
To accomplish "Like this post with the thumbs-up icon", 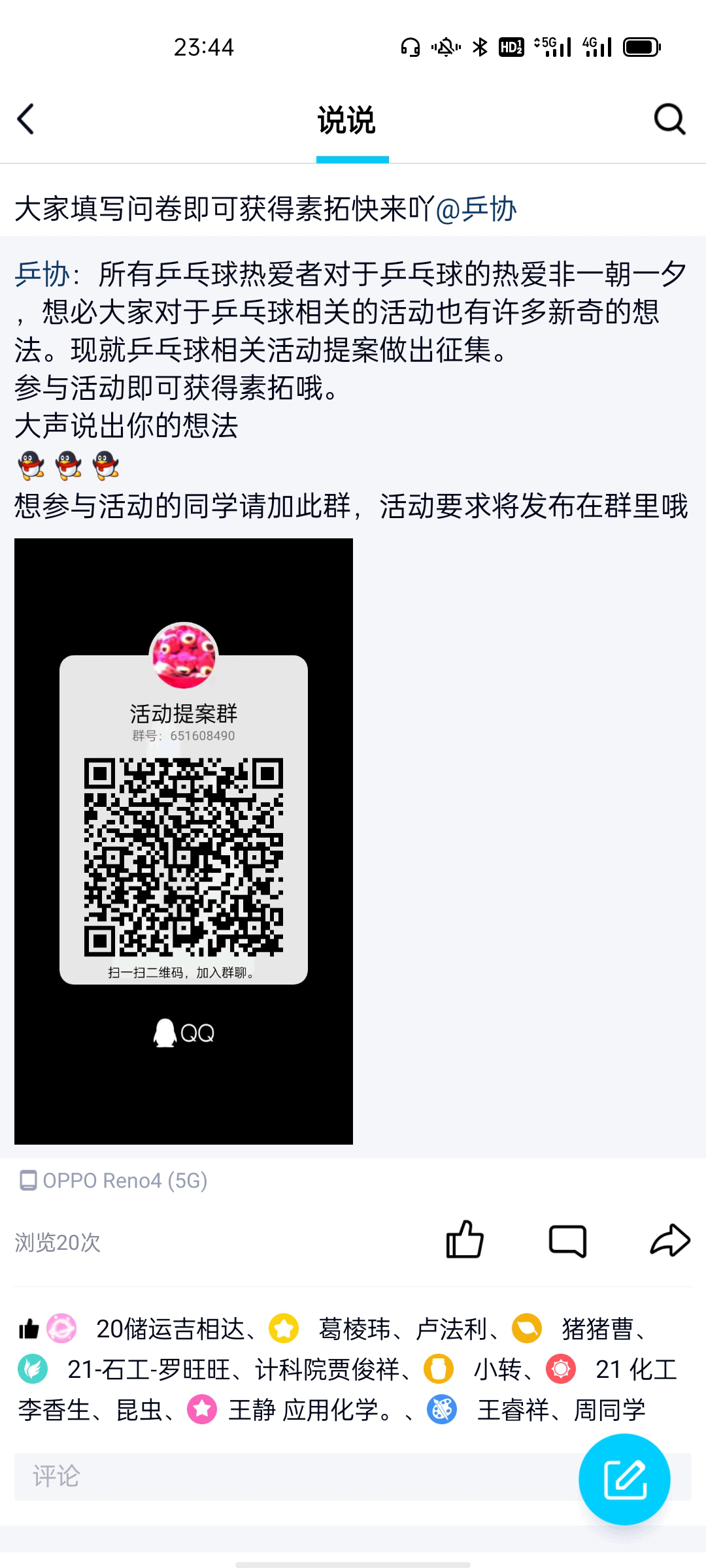I will coord(465,1239).
